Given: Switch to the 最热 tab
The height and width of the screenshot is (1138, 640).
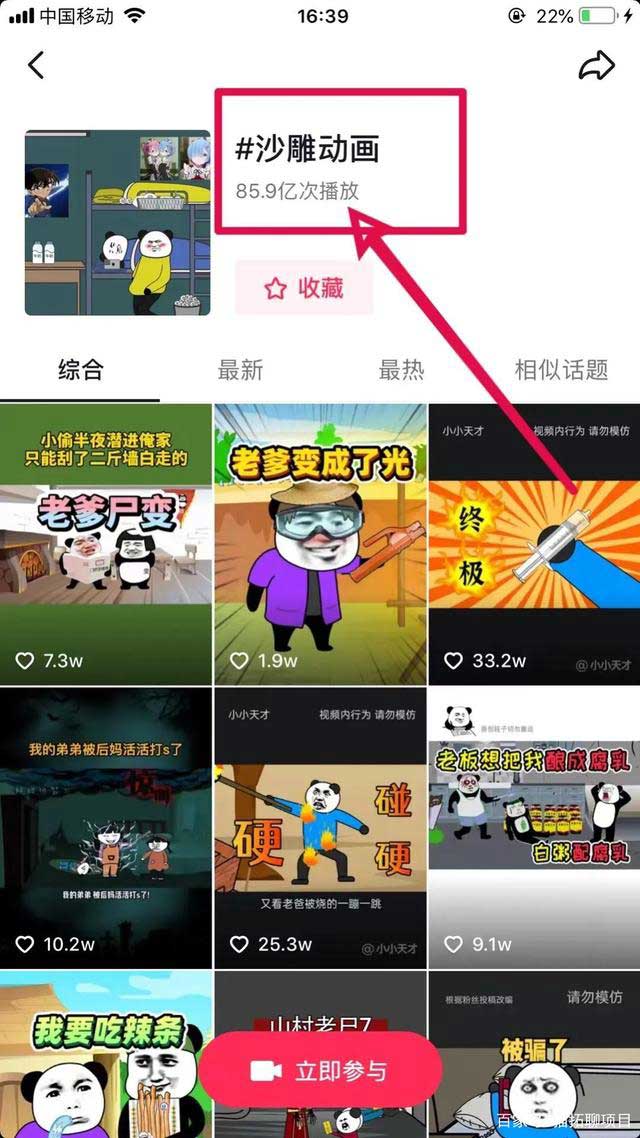Looking at the screenshot, I should click(x=401, y=370).
